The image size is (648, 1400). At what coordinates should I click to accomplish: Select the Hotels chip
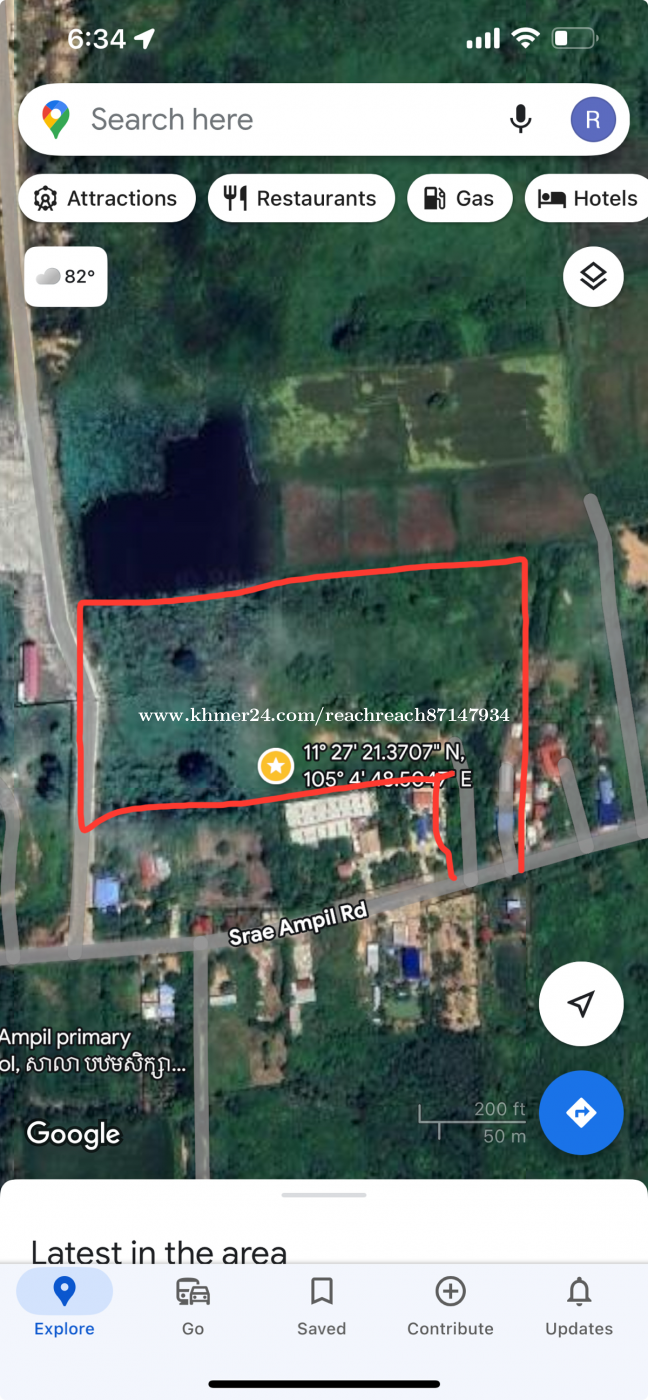[x=588, y=198]
